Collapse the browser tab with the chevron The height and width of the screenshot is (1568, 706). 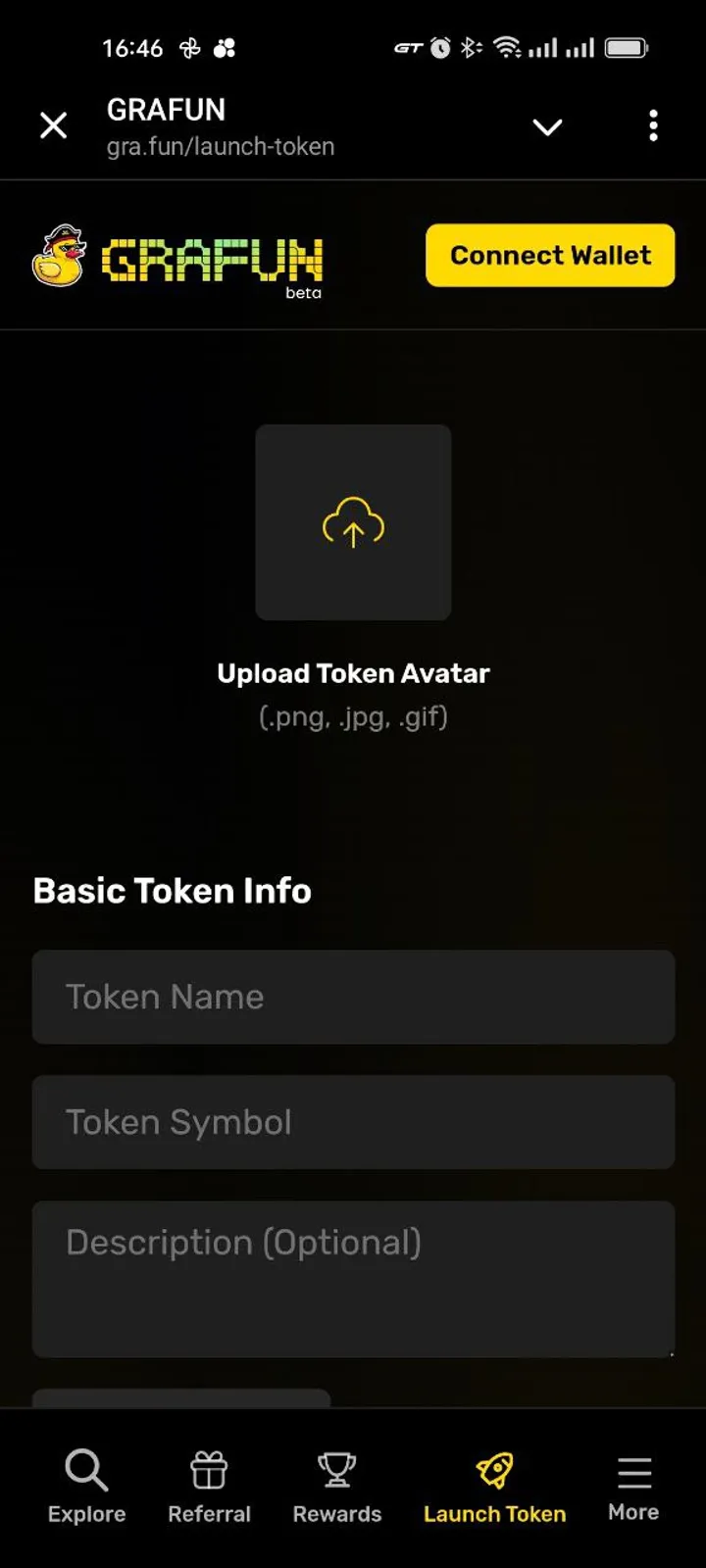coord(547,125)
